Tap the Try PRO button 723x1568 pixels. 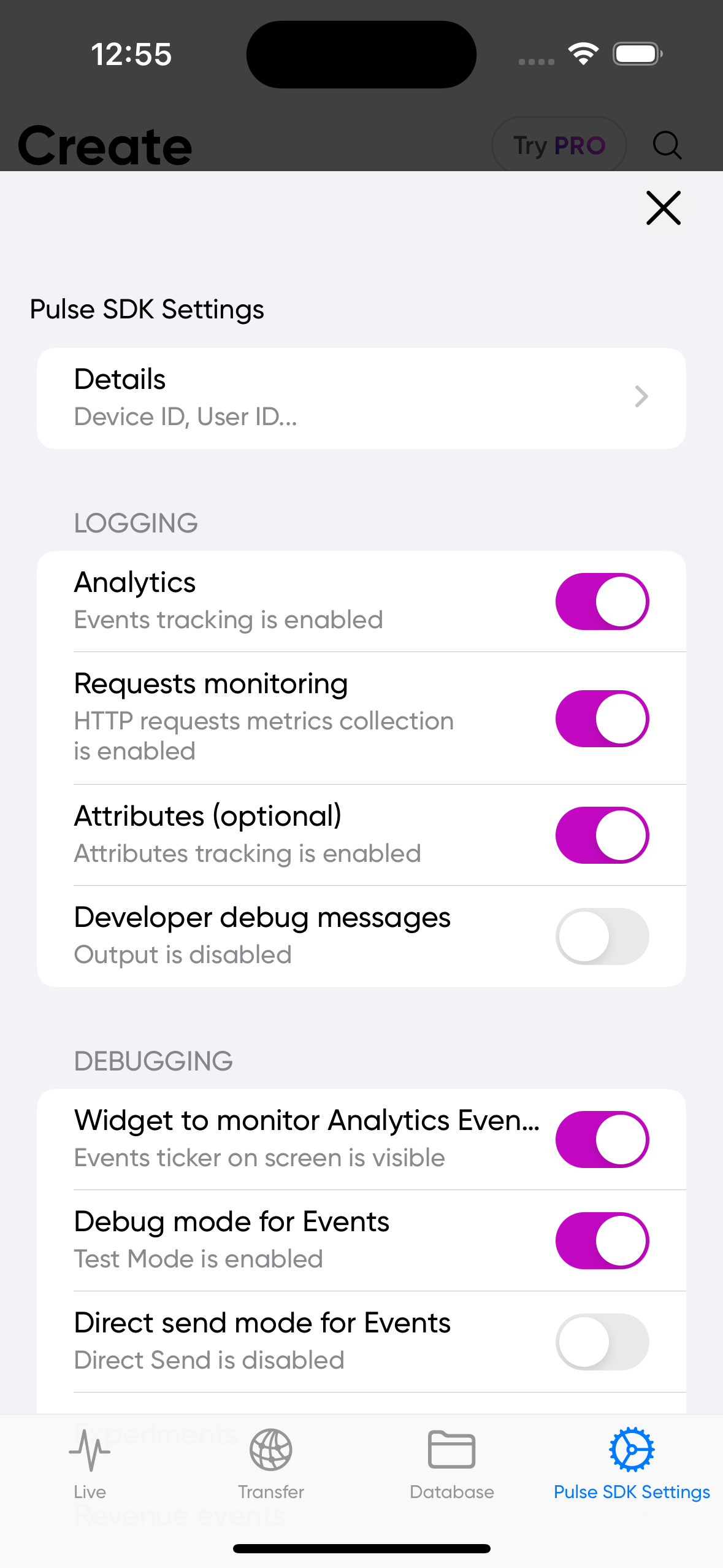pyautogui.click(x=558, y=145)
